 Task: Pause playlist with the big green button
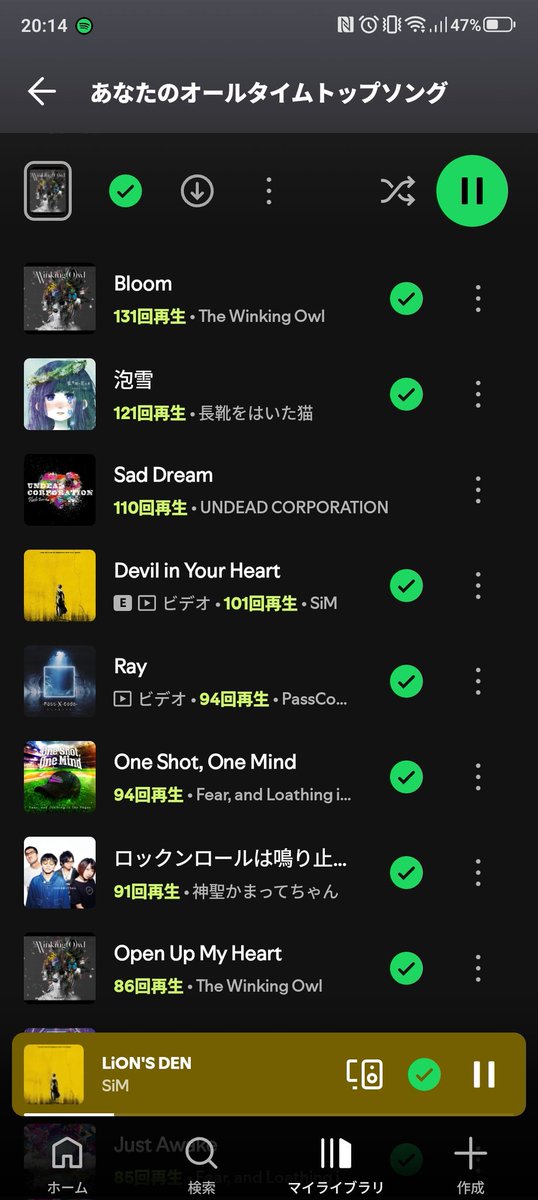click(472, 190)
